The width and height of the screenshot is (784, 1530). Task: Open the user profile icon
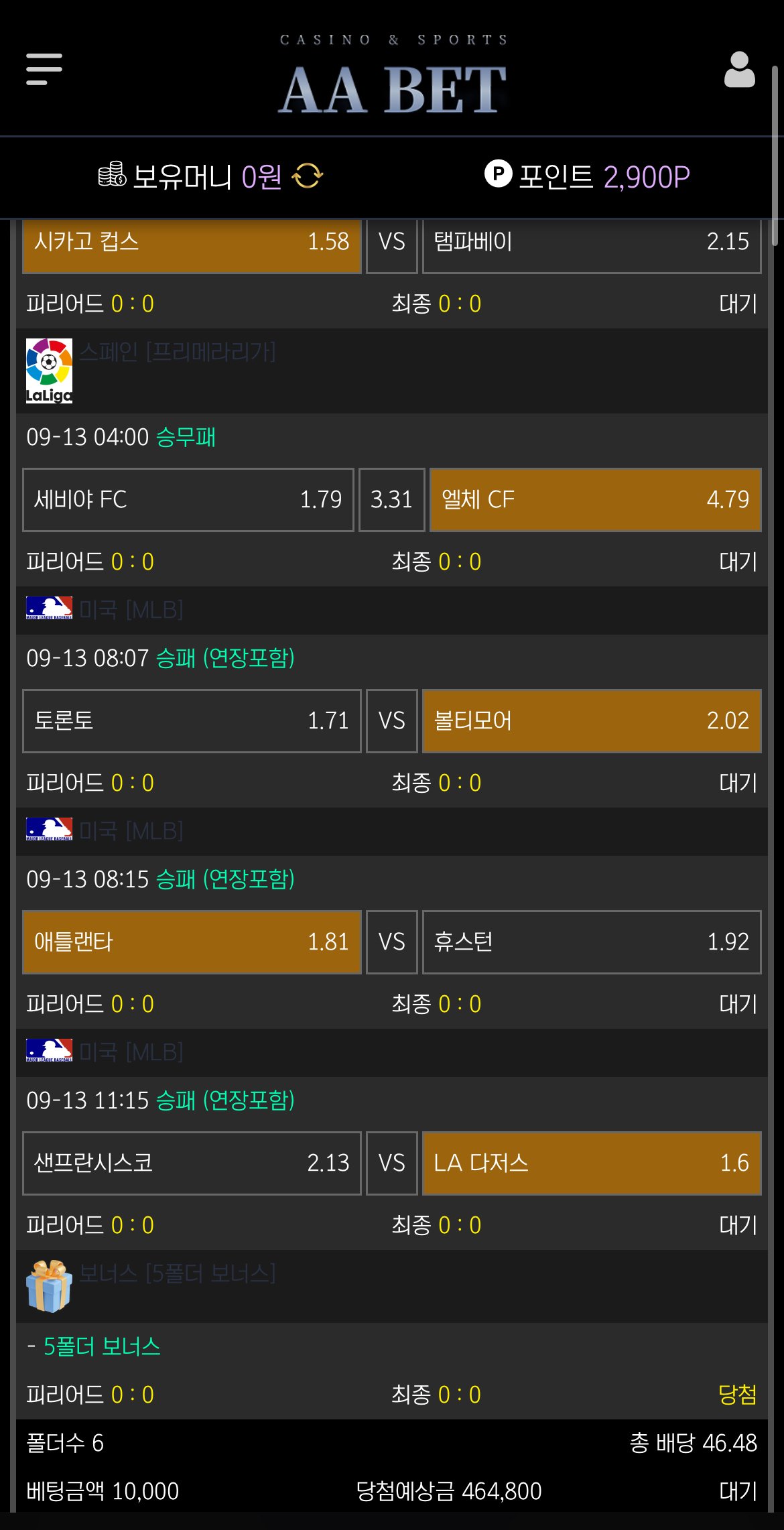pyautogui.click(x=739, y=69)
